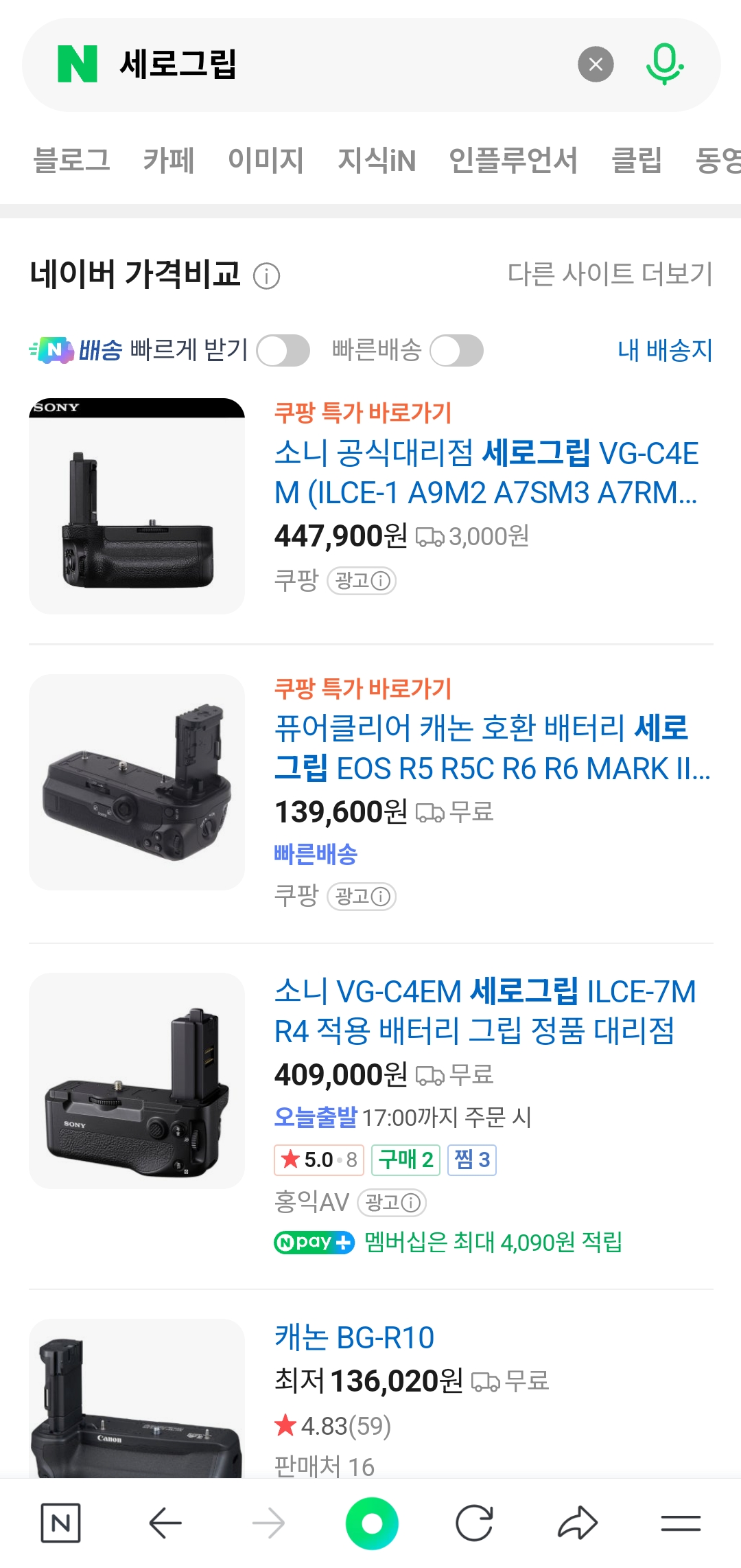Switch to the 지식iN tab
The width and height of the screenshot is (741, 1568).
[377, 160]
